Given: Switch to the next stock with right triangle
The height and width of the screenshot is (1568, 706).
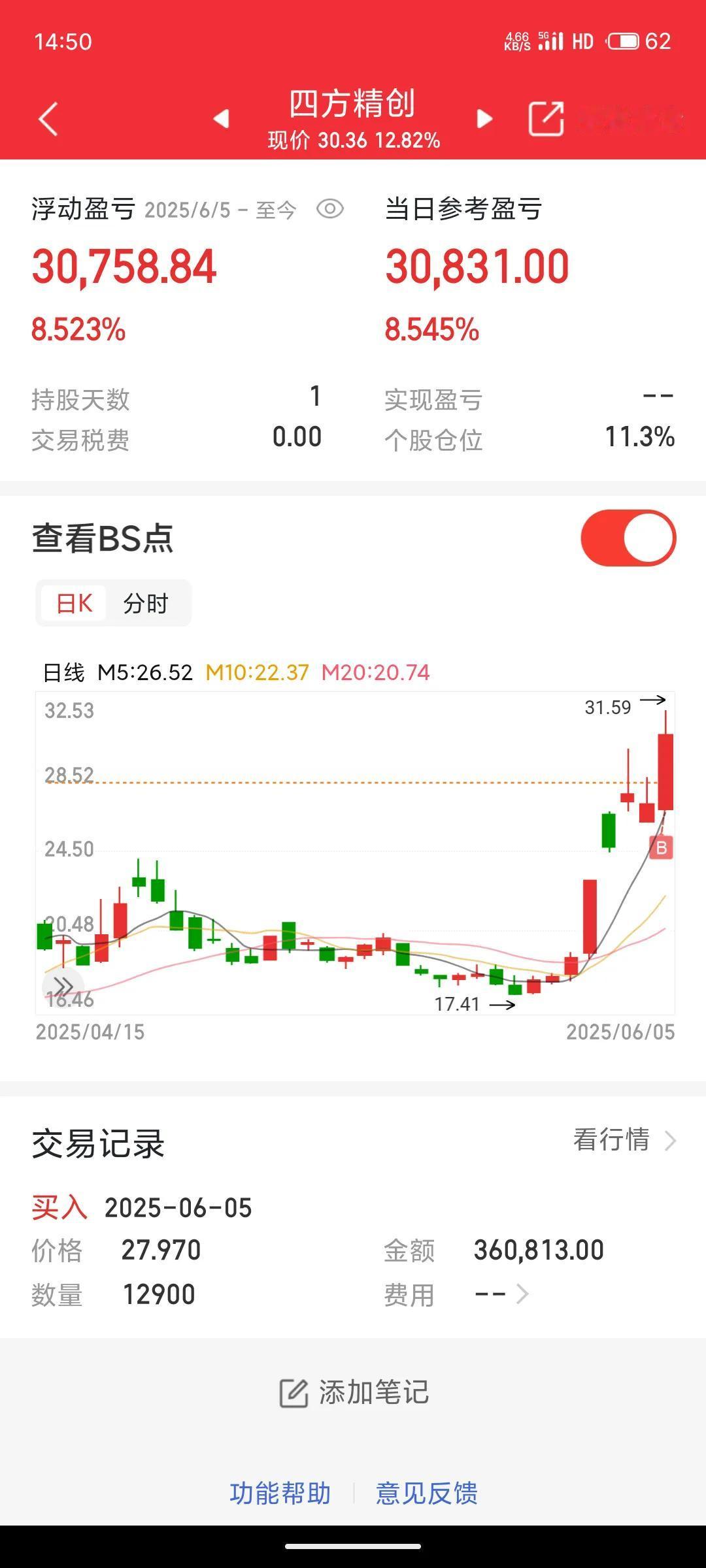Looking at the screenshot, I should tap(484, 118).
